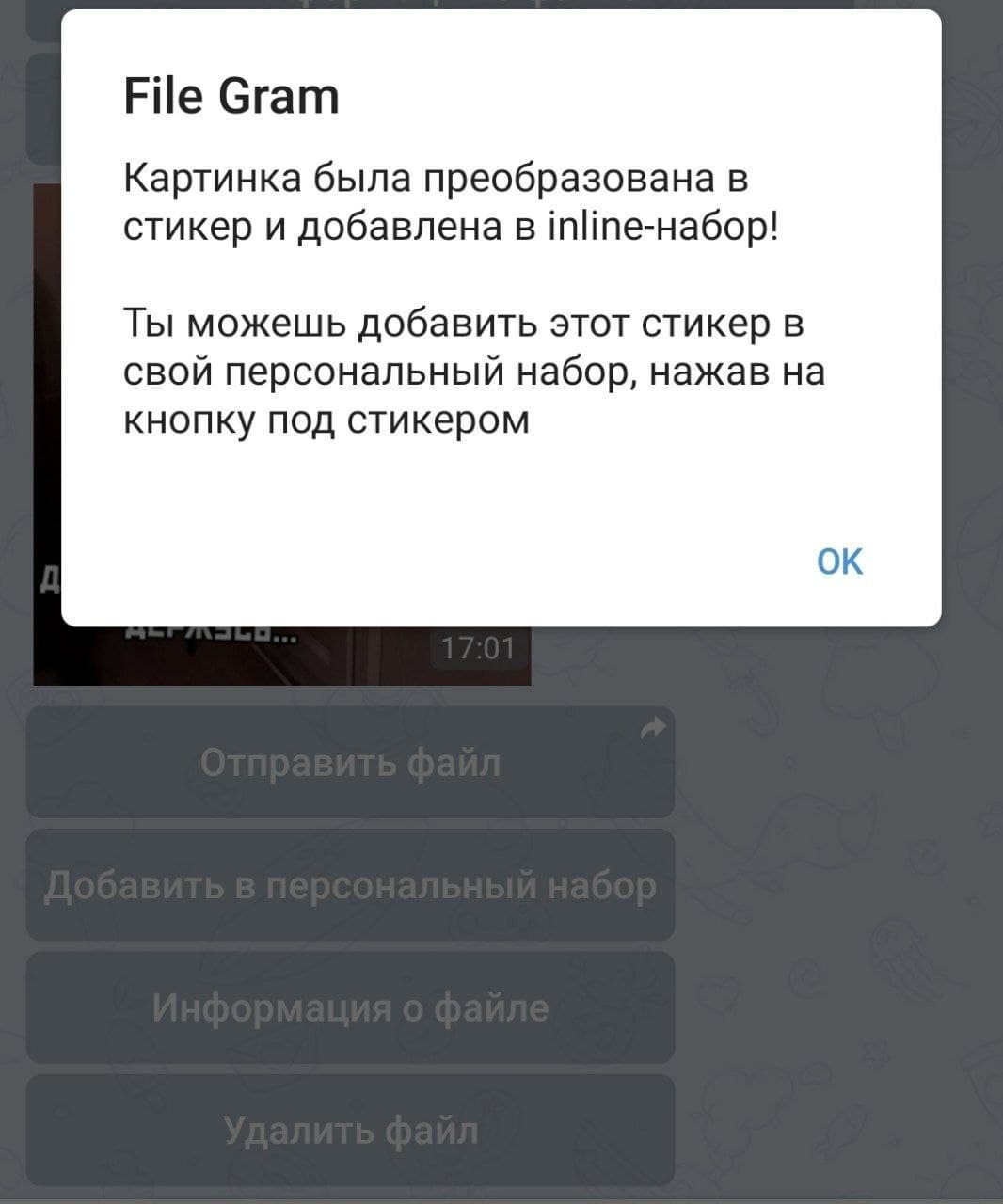Dismiss the File Gram dialog with OK
The width and height of the screenshot is (1003, 1204).
pos(839,562)
